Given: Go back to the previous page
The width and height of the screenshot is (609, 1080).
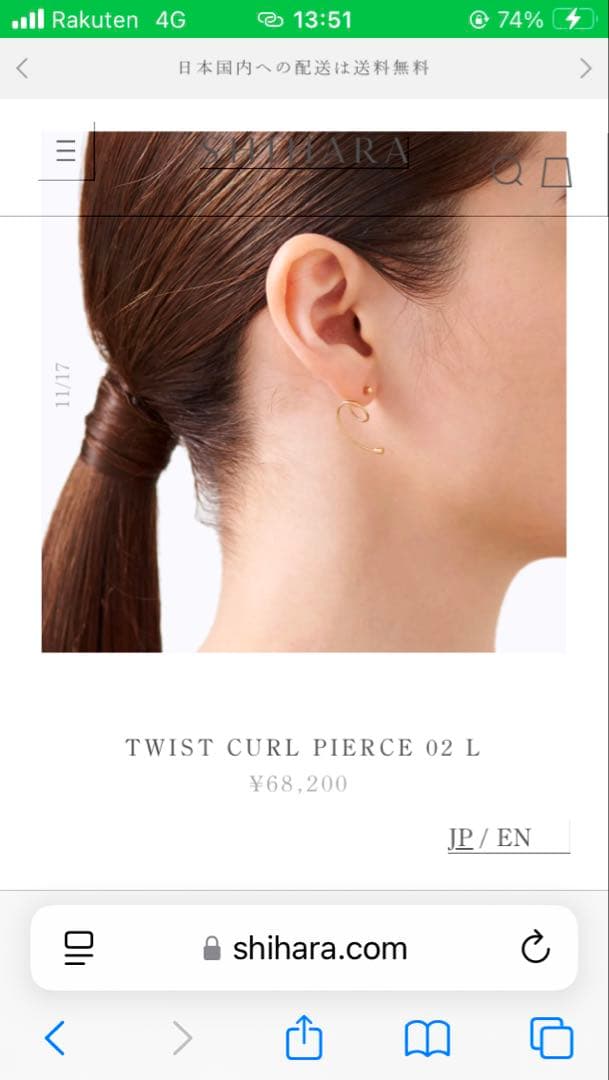Looking at the screenshot, I should pos(55,1038).
